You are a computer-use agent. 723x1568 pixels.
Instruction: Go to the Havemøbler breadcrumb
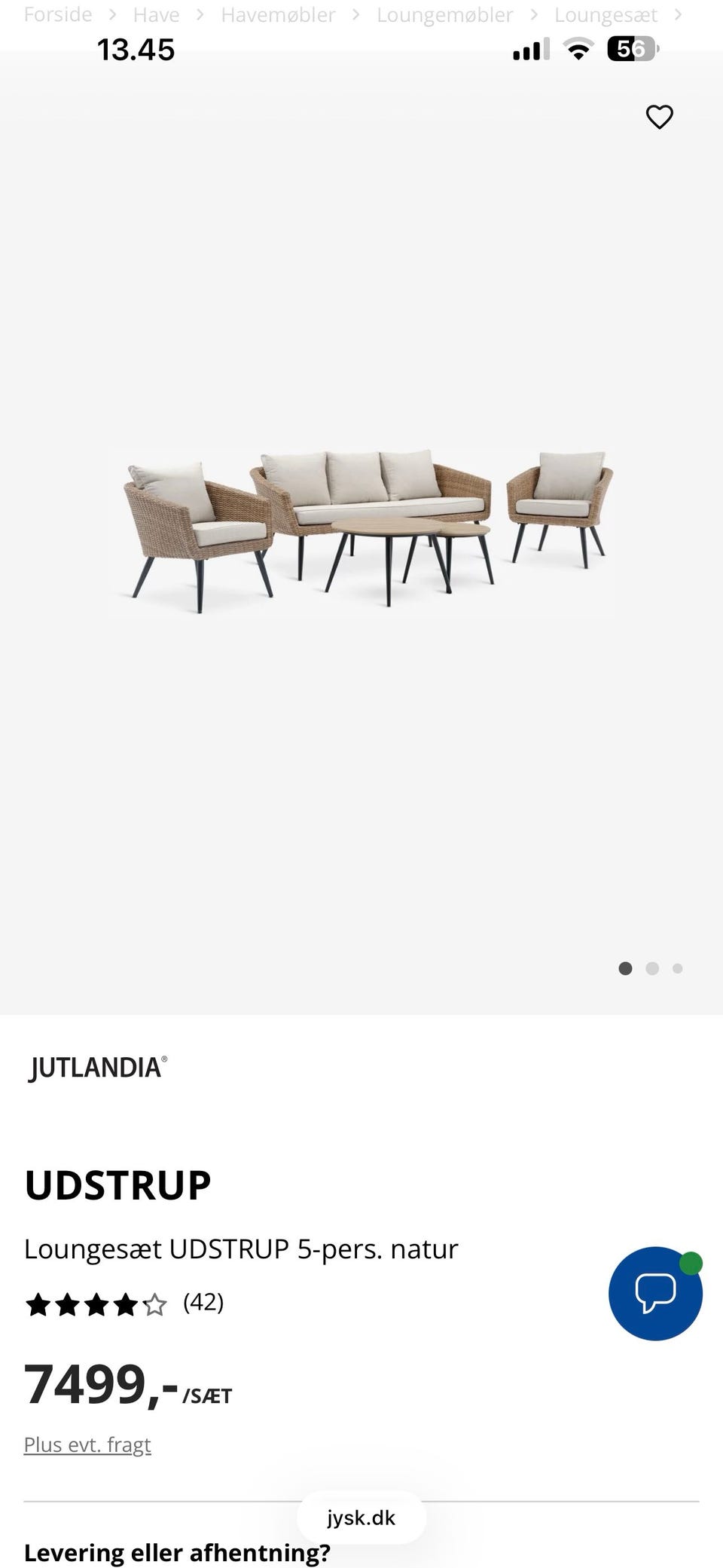pyautogui.click(x=278, y=14)
